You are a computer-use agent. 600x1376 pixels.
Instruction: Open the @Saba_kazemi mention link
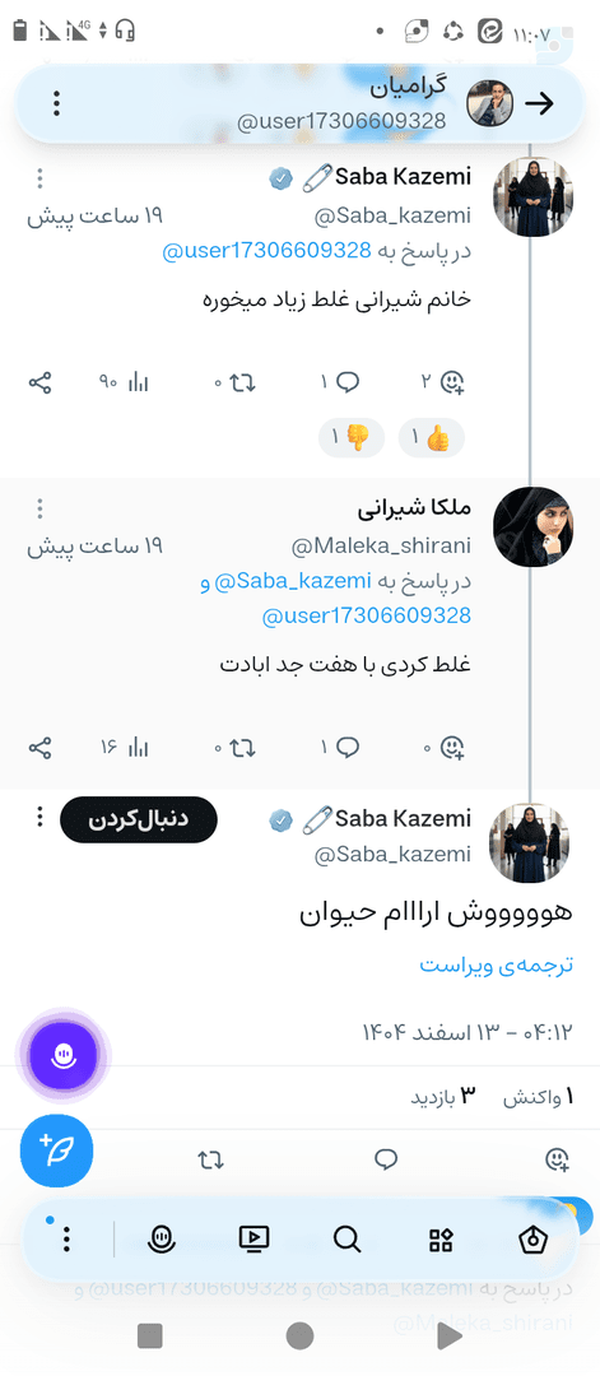click(x=289, y=581)
